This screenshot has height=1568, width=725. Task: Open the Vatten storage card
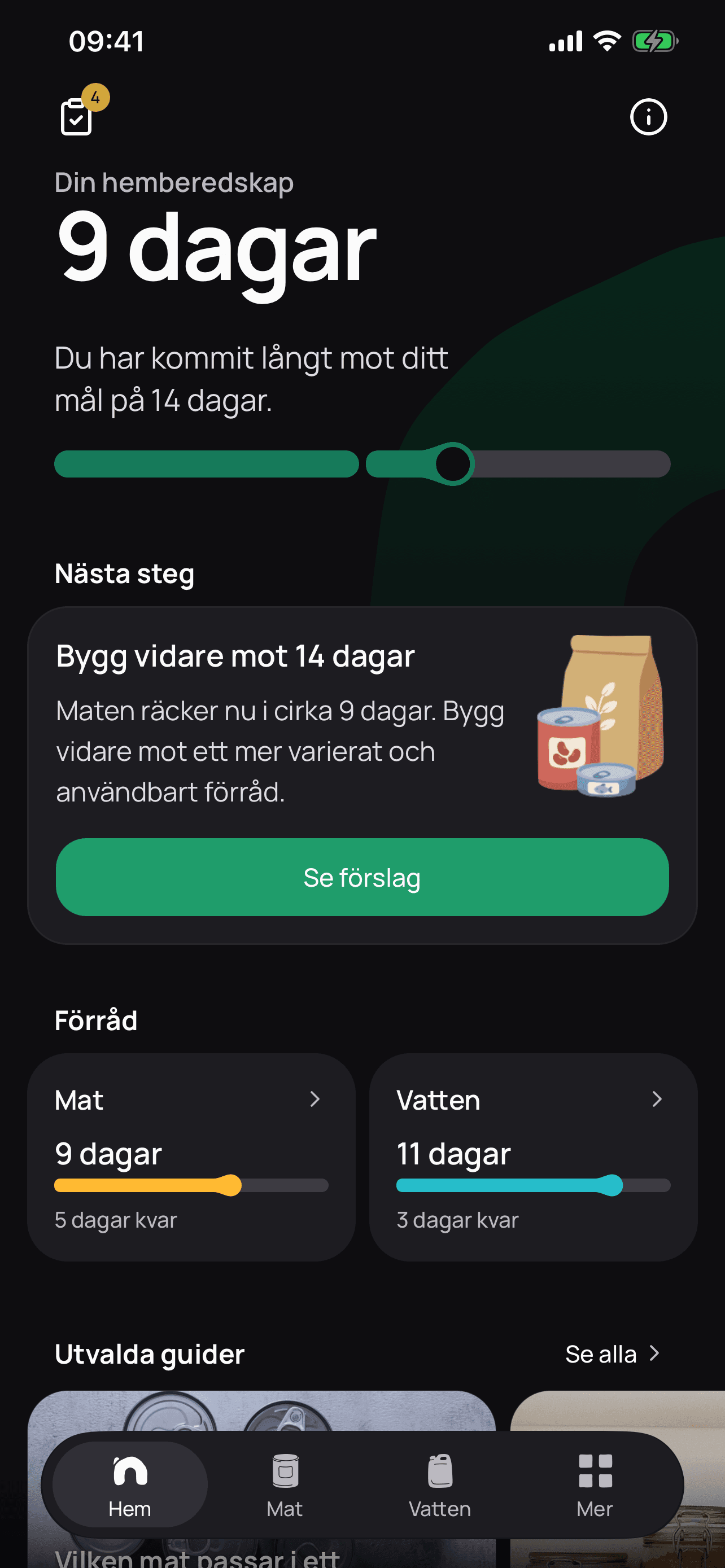[533, 1157]
